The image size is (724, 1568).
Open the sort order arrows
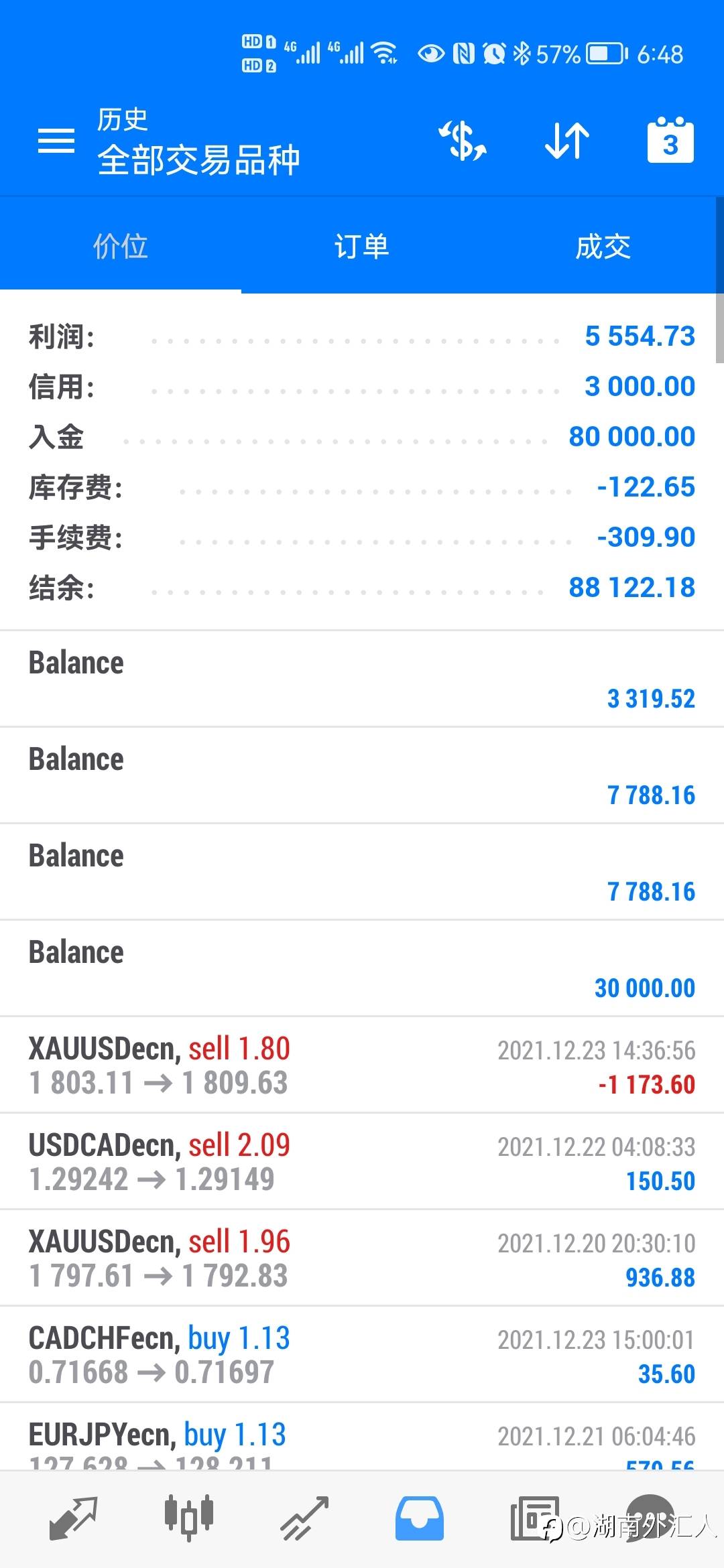point(567,141)
